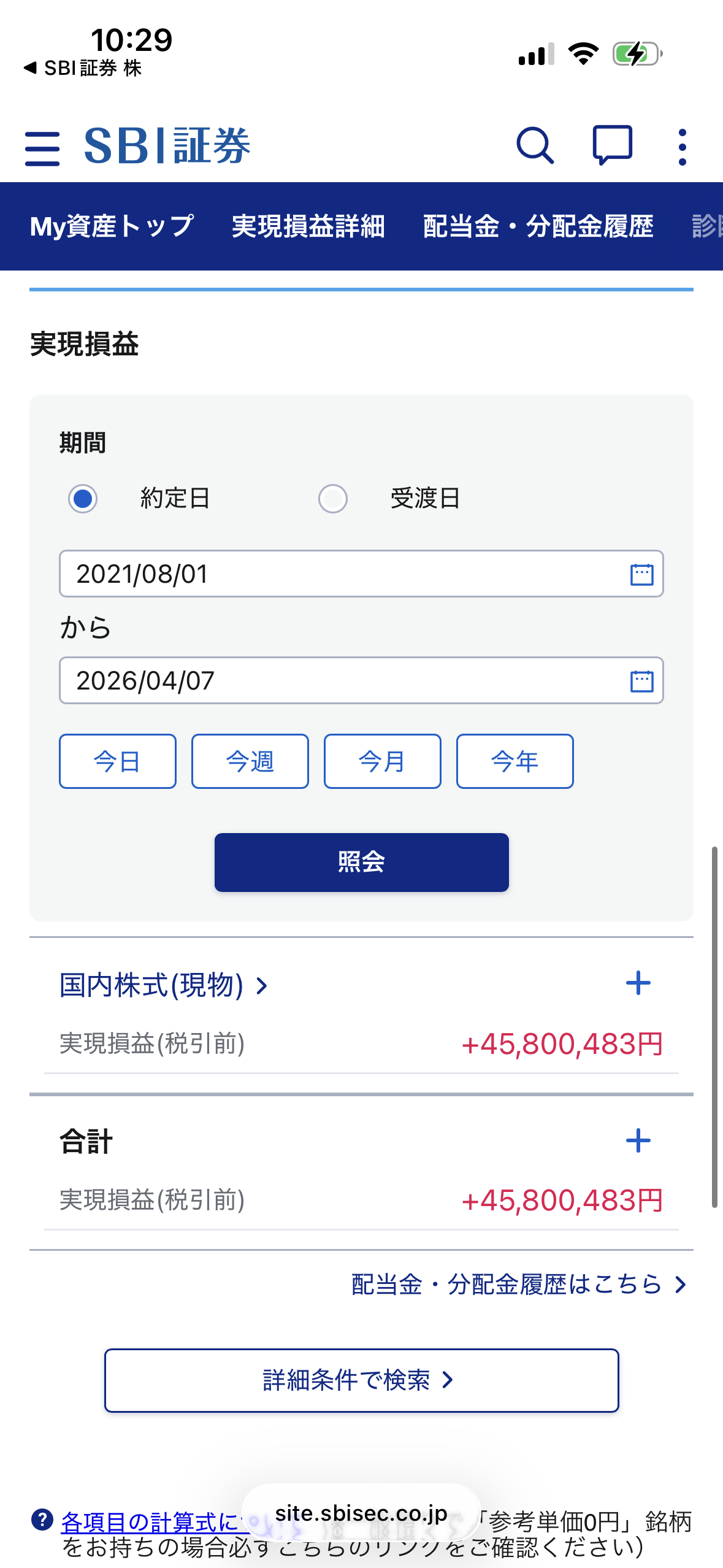Switch to 実現損益詳細 tab
The width and height of the screenshot is (723, 1568).
(x=308, y=226)
